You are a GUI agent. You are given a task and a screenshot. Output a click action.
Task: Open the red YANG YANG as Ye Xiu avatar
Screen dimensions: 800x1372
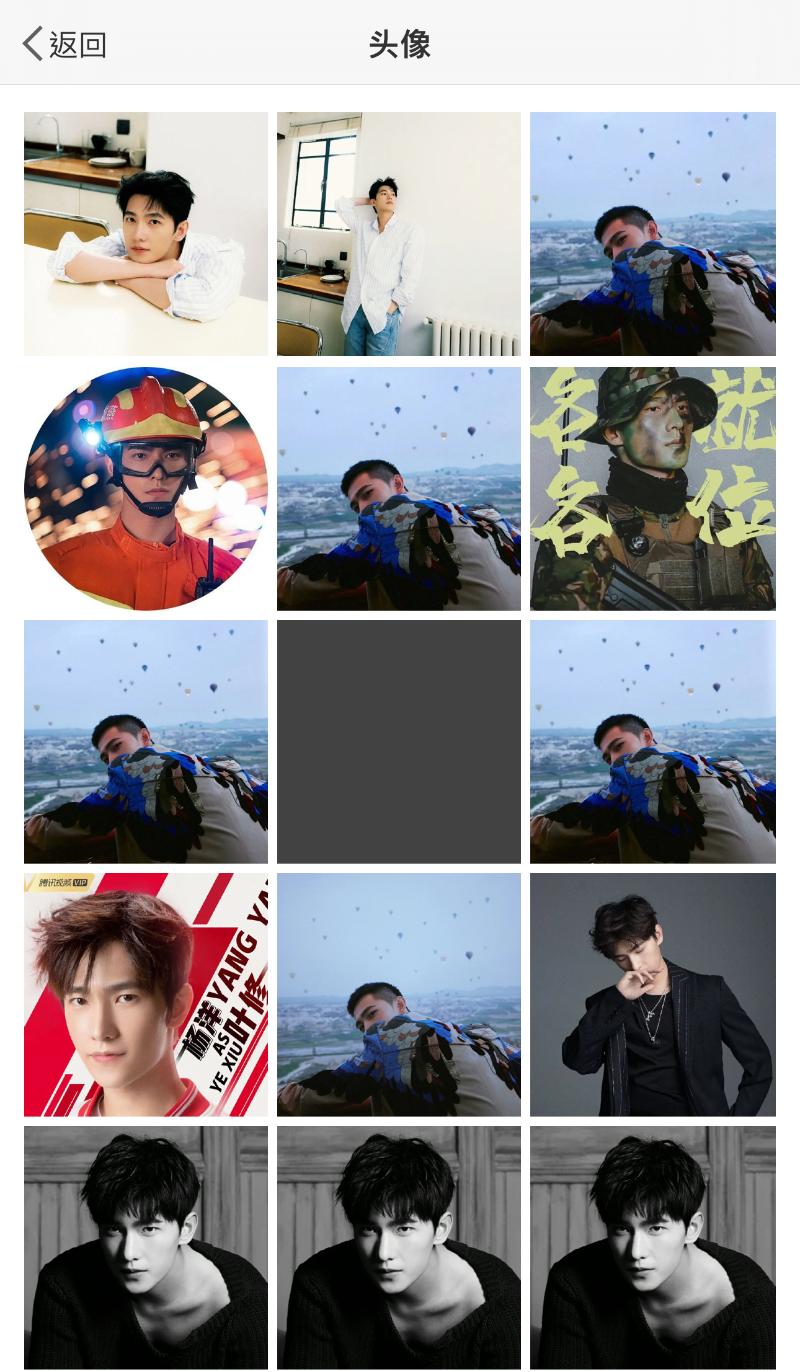tap(146, 994)
